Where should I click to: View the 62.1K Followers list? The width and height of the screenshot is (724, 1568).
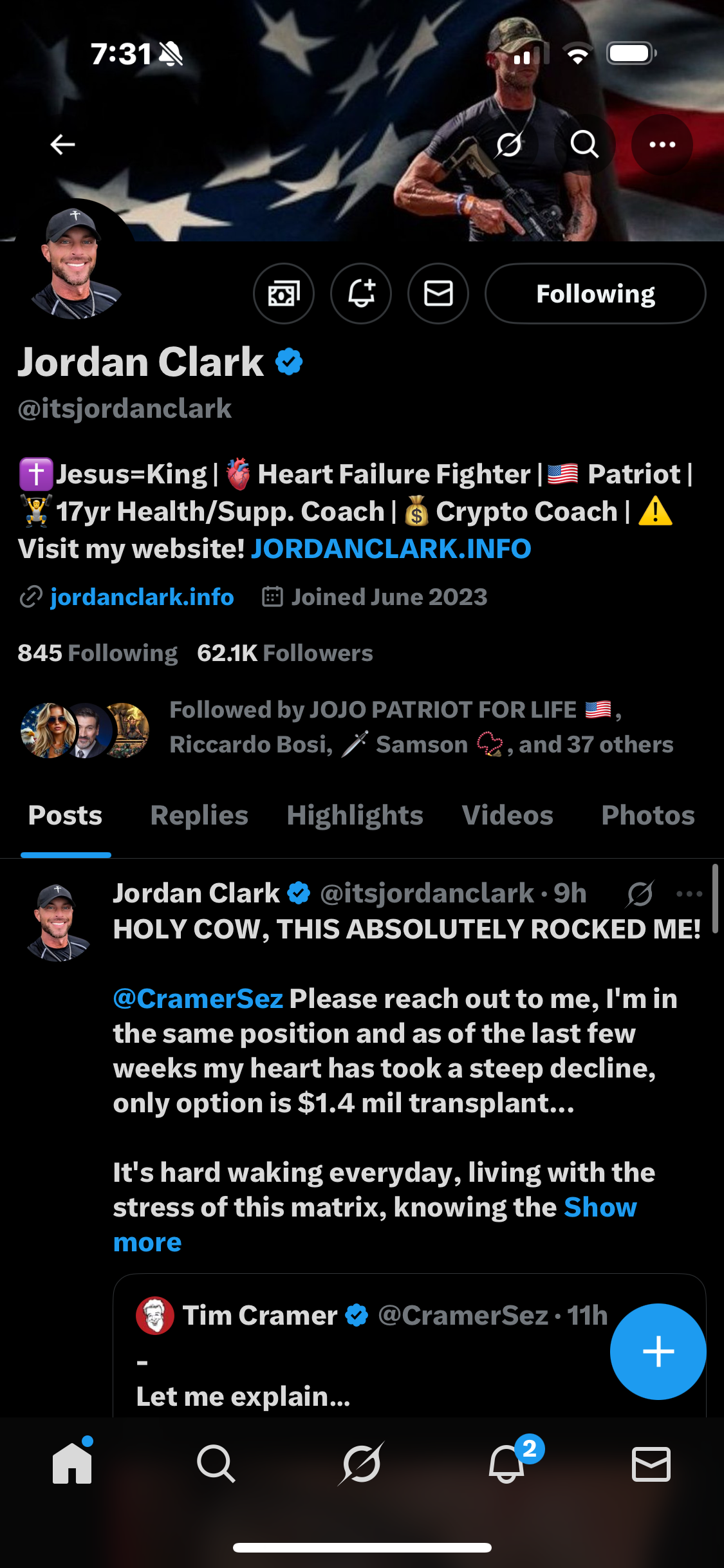pos(284,653)
